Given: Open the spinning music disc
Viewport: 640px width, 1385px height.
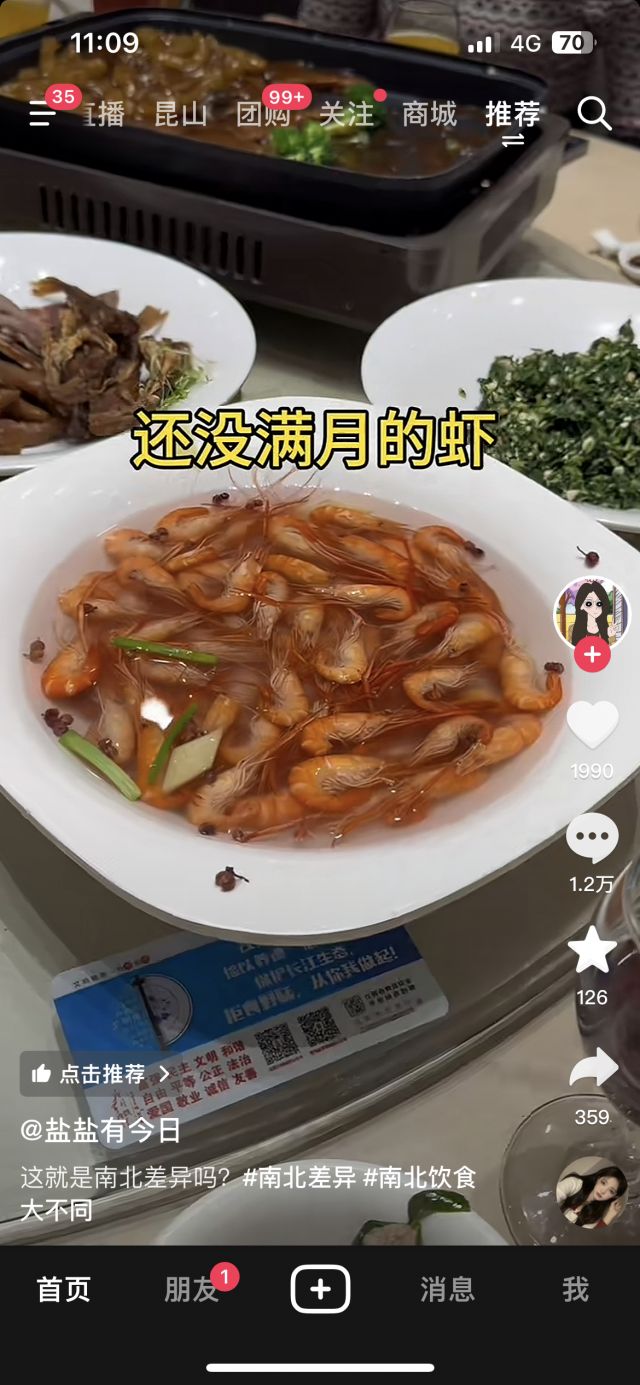Looking at the screenshot, I should tap(592, 1192).
